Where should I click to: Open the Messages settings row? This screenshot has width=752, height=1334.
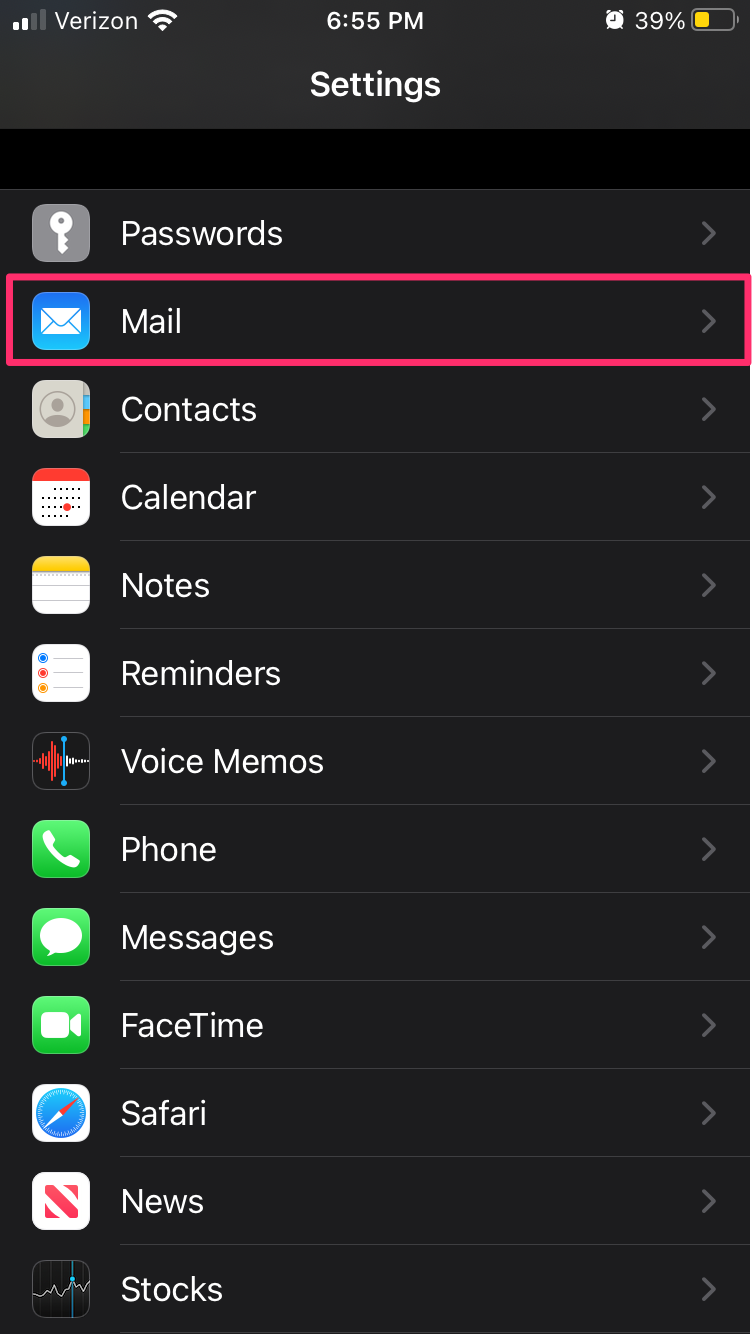pyautogui.click(x=375, y=937)
